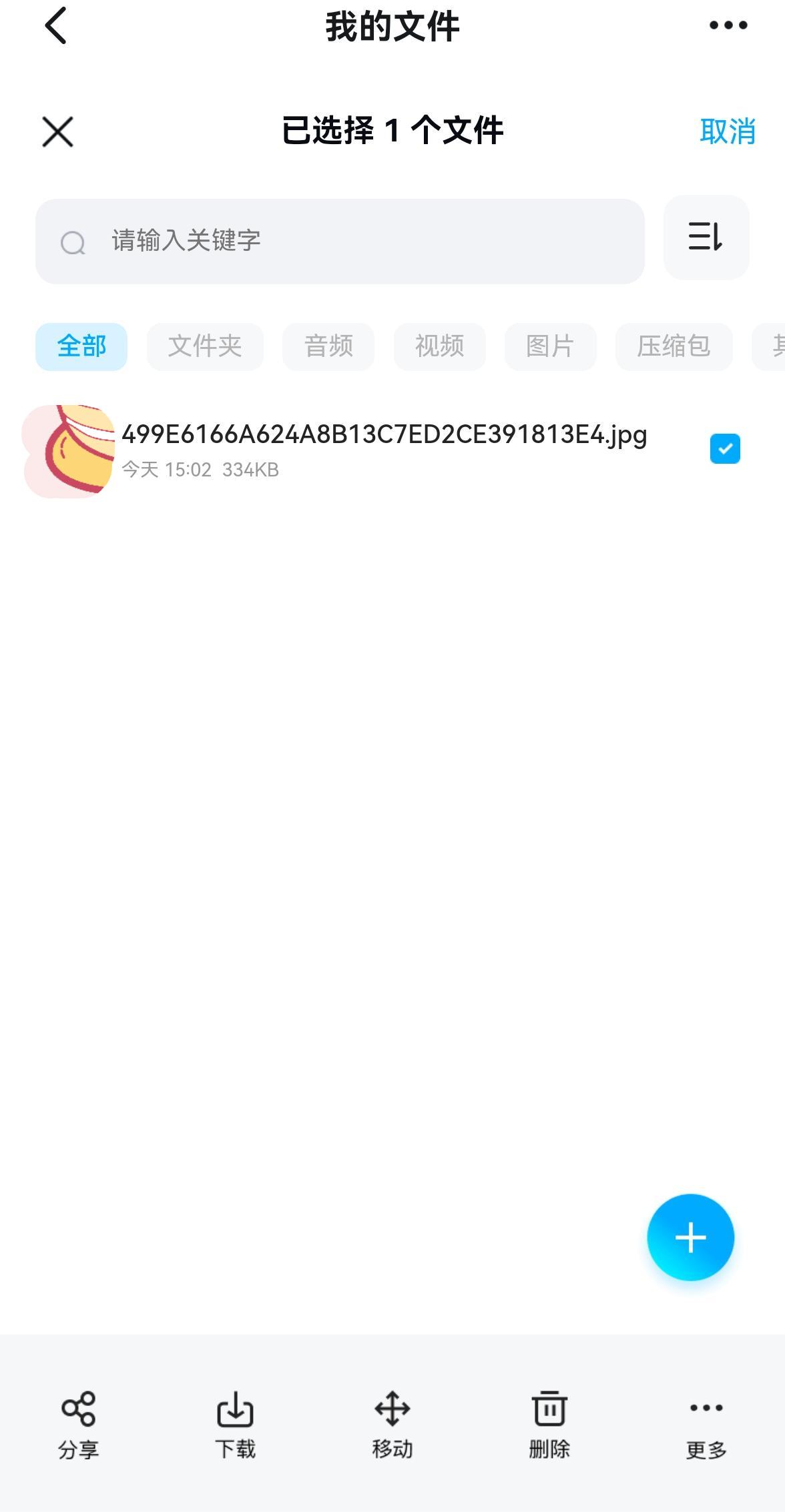Open 更多 options in bottom toolbar
Viewport: 785px width, 1512px height.
(706, 1425)
